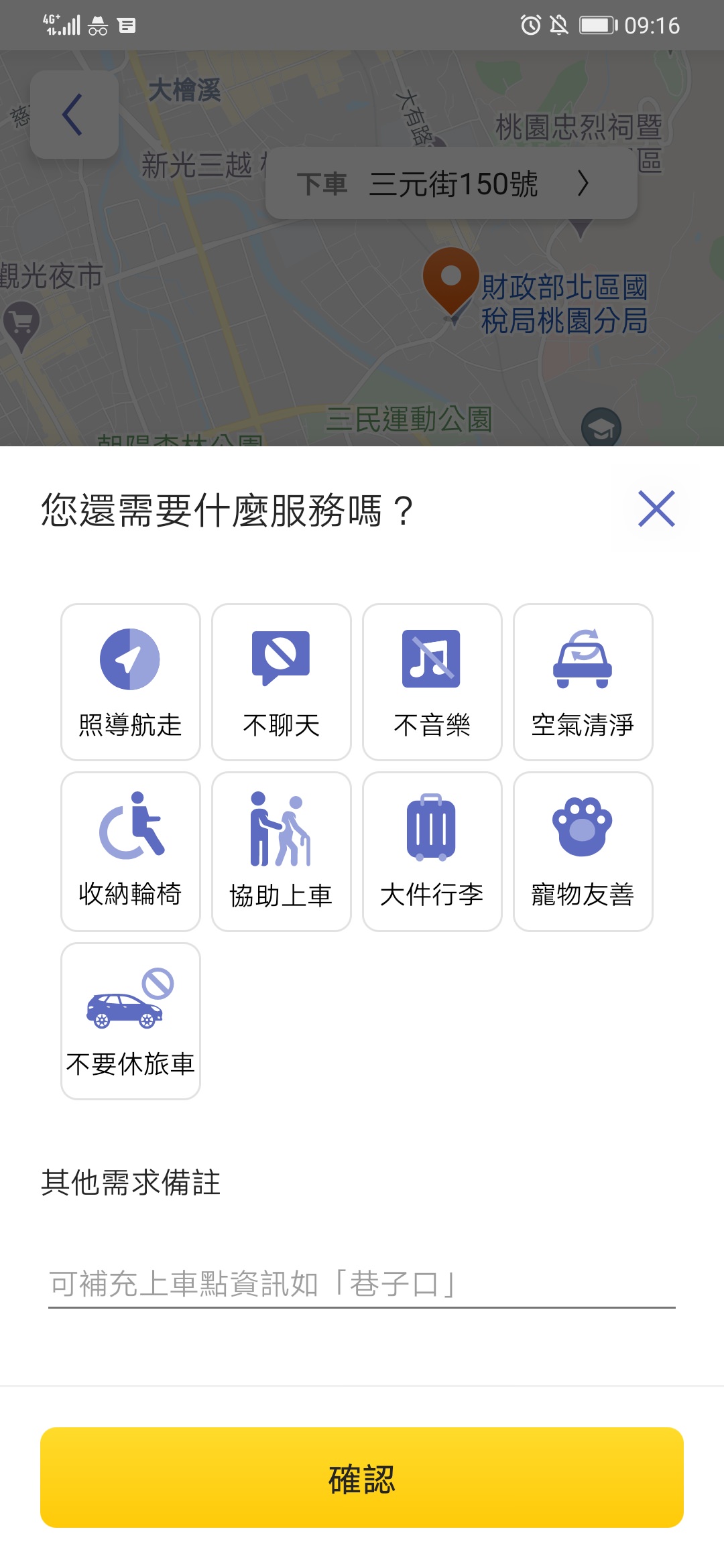Choose the 不聊天 no-chat option

(x=282, y=682)
